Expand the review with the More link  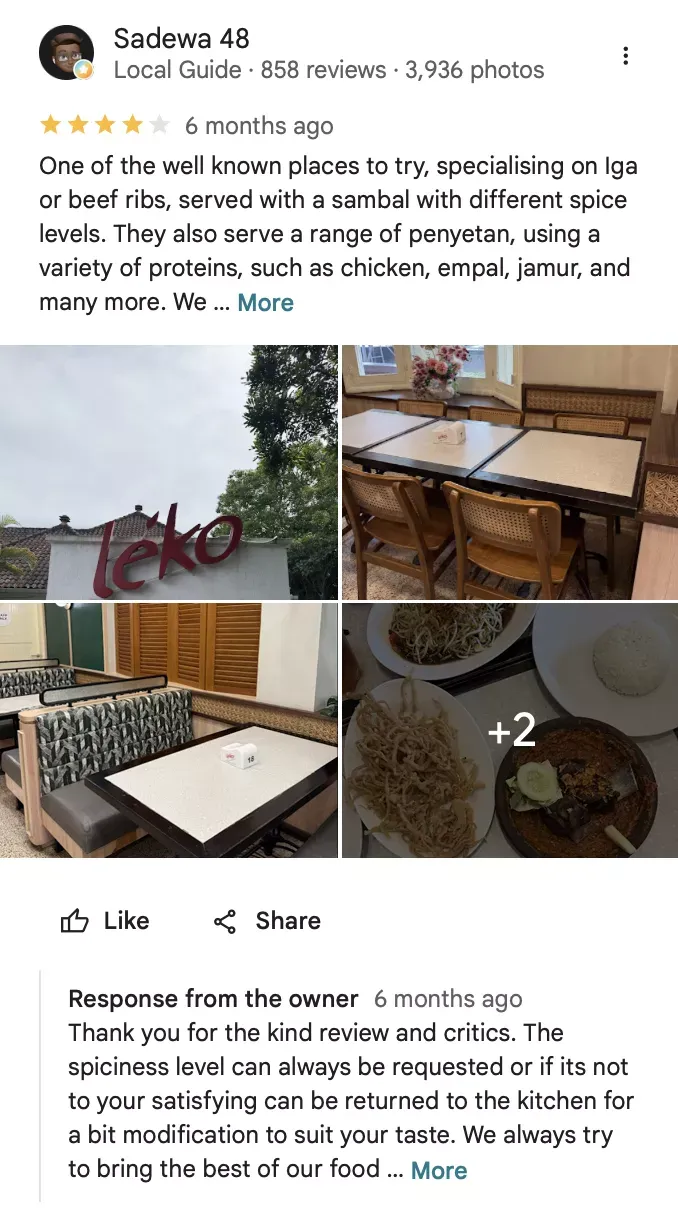266,303
